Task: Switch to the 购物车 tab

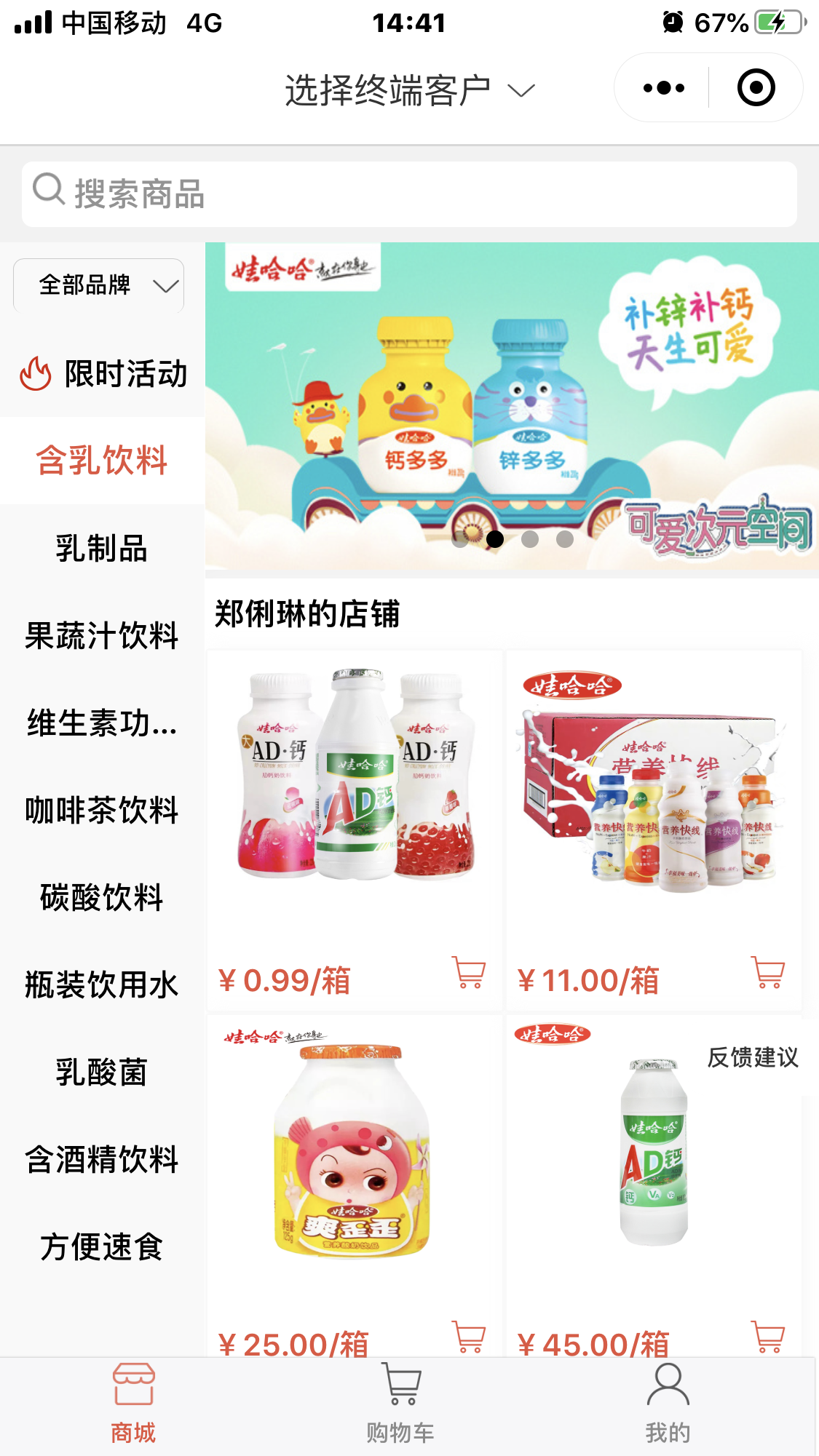Action: pos(400,1404)
